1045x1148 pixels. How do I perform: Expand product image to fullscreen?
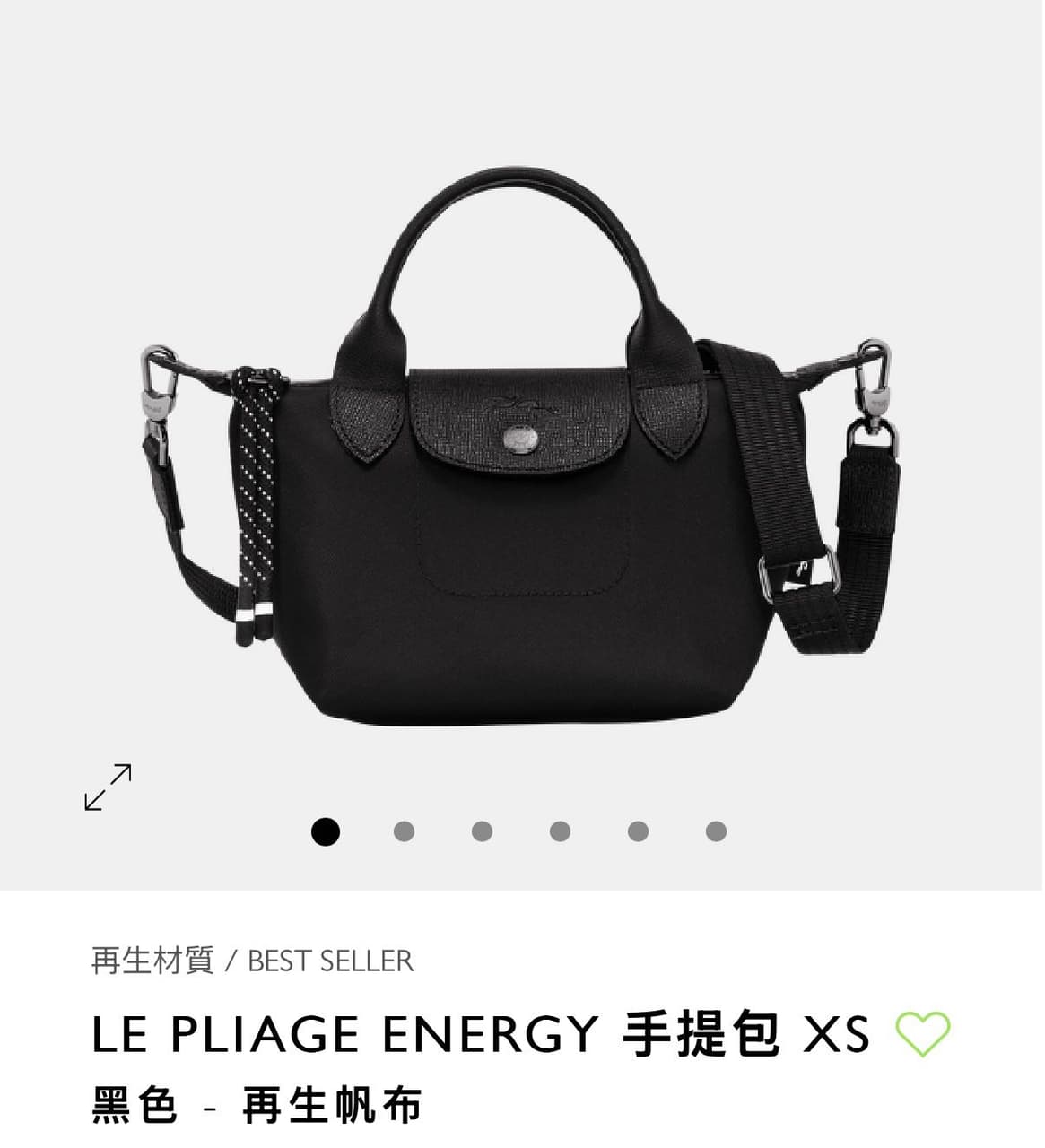click(x=108, y=787)
